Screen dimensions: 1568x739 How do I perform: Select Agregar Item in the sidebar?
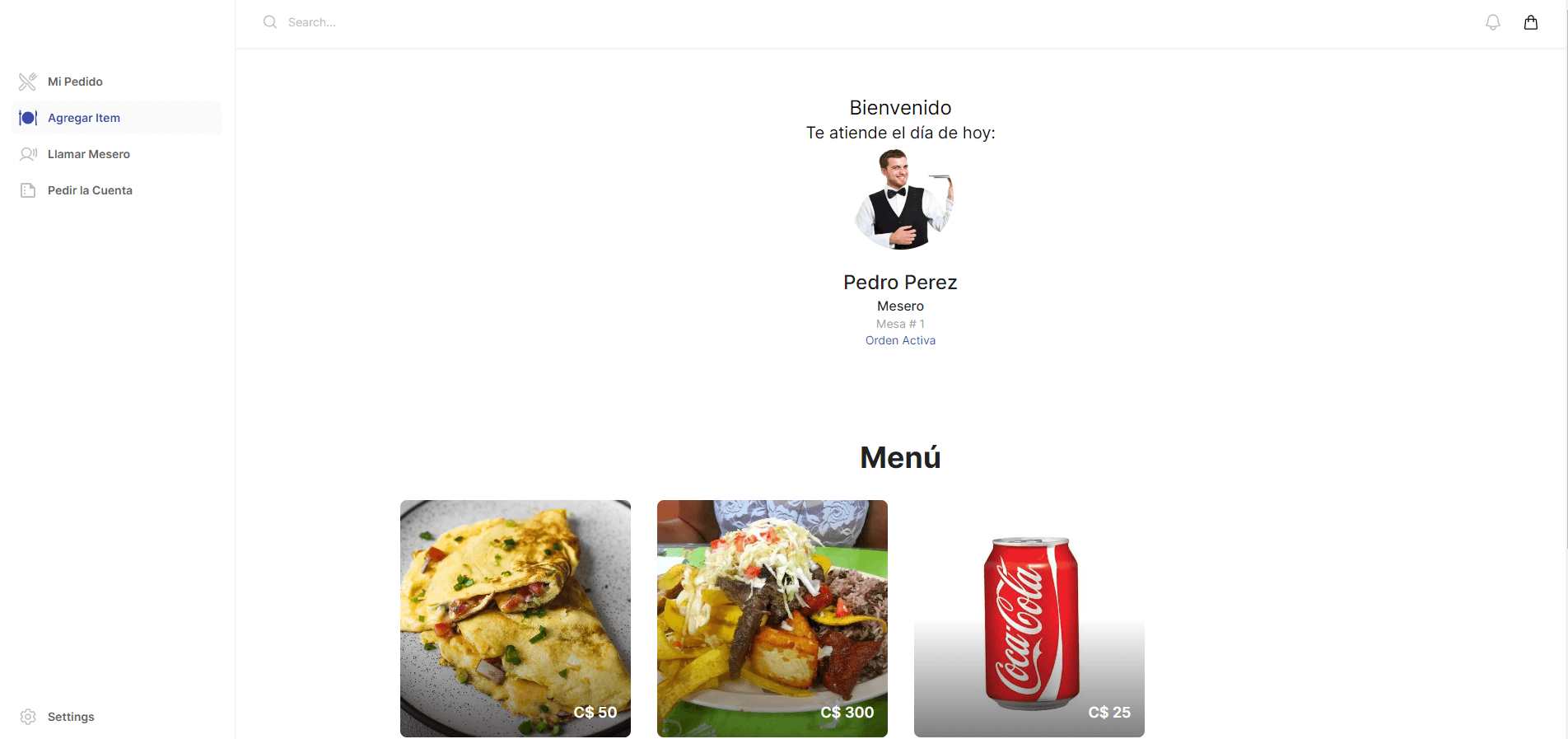point(83,118)
